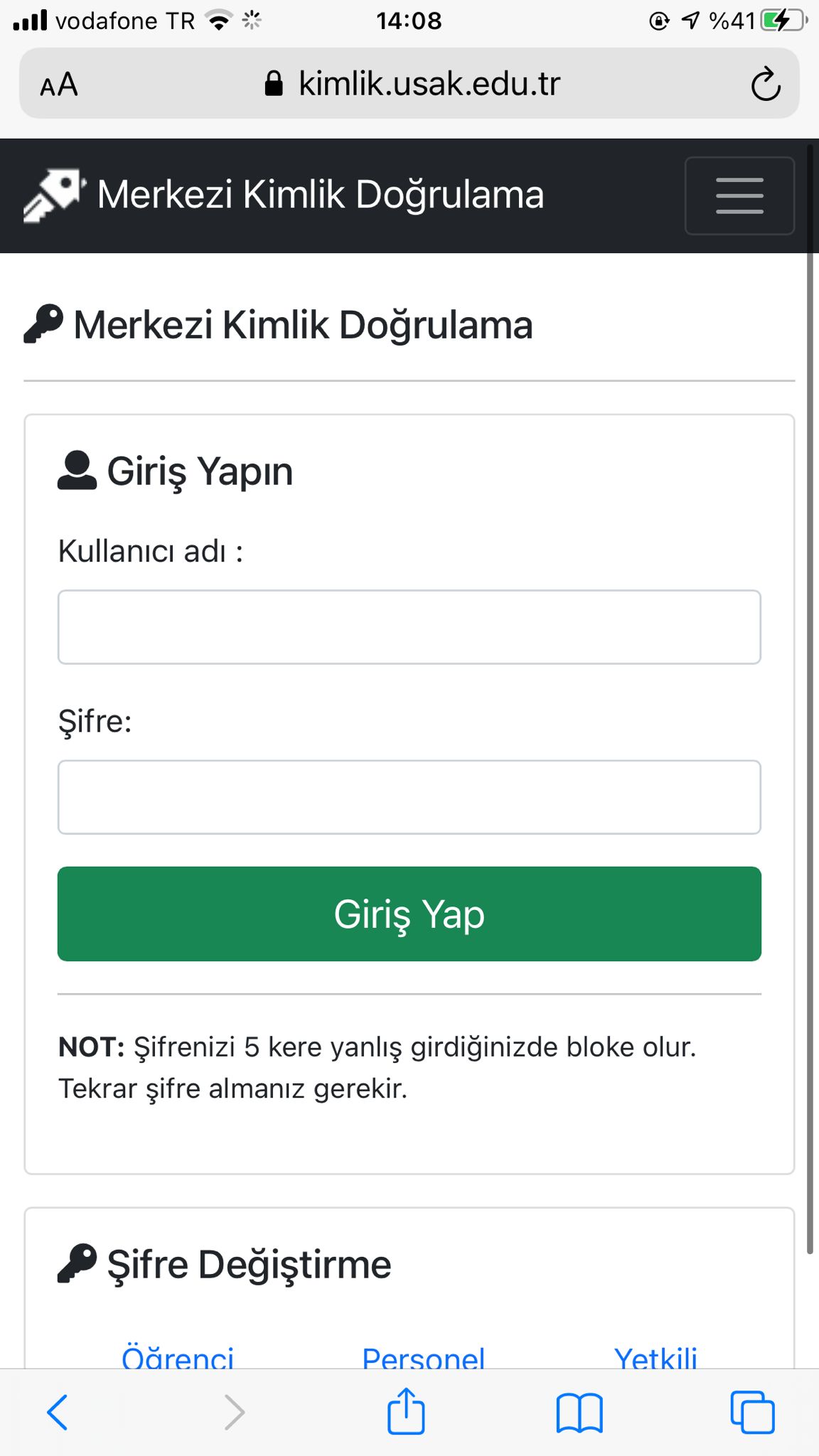The image size is (819, 1456).
Task: Focus the Şifre password field
Action: (409, 797)
